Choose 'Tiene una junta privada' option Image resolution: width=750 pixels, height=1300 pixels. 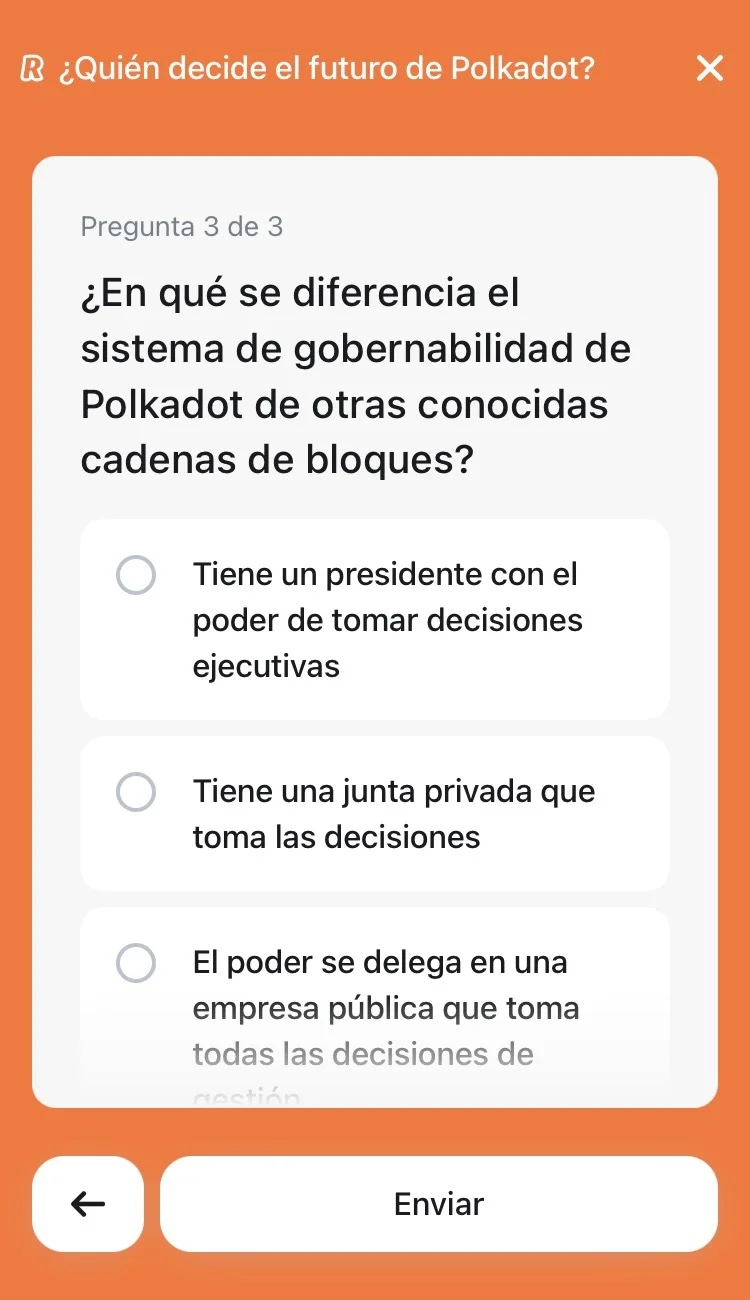click(x=136, y=792)
